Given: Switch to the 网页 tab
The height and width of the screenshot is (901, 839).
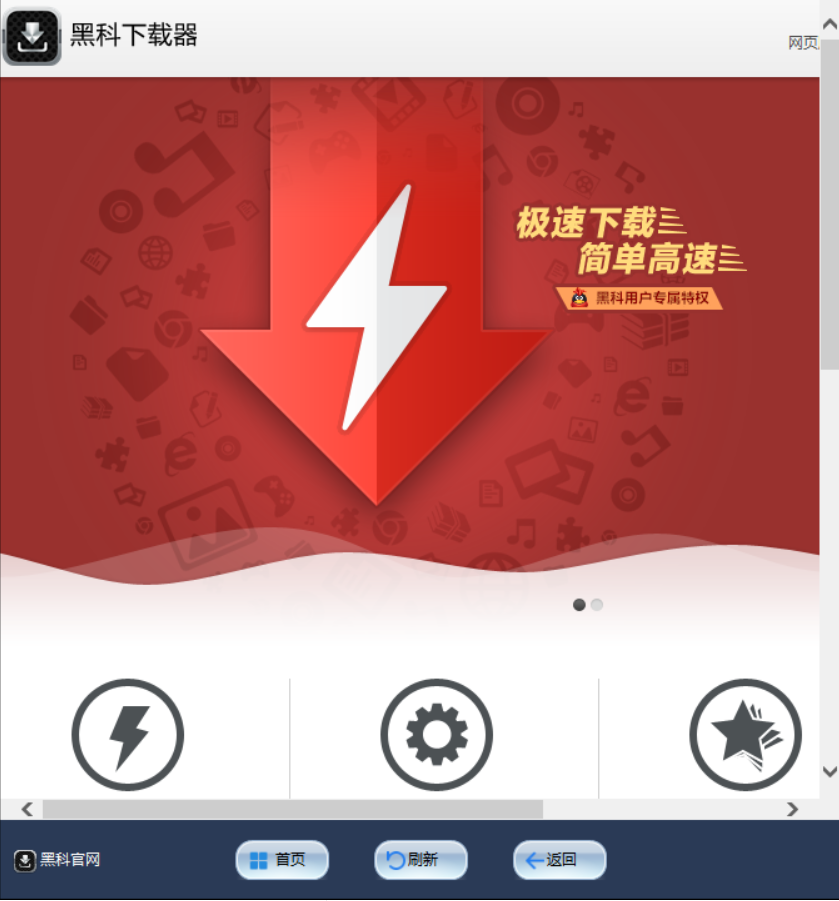Looking at the screenshot, I should (x=803, y=43).
